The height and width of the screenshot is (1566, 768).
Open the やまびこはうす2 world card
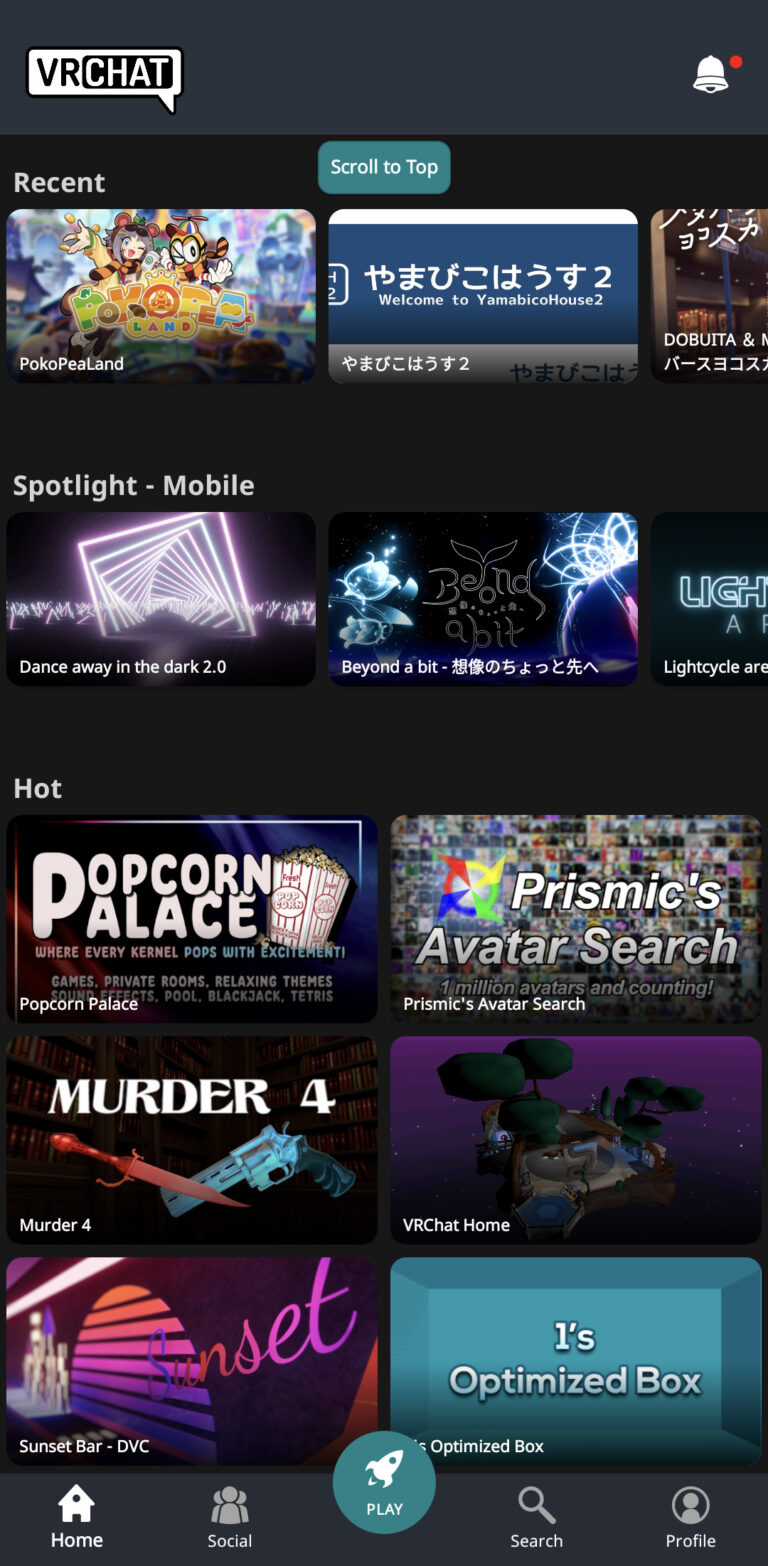(483, 295)
